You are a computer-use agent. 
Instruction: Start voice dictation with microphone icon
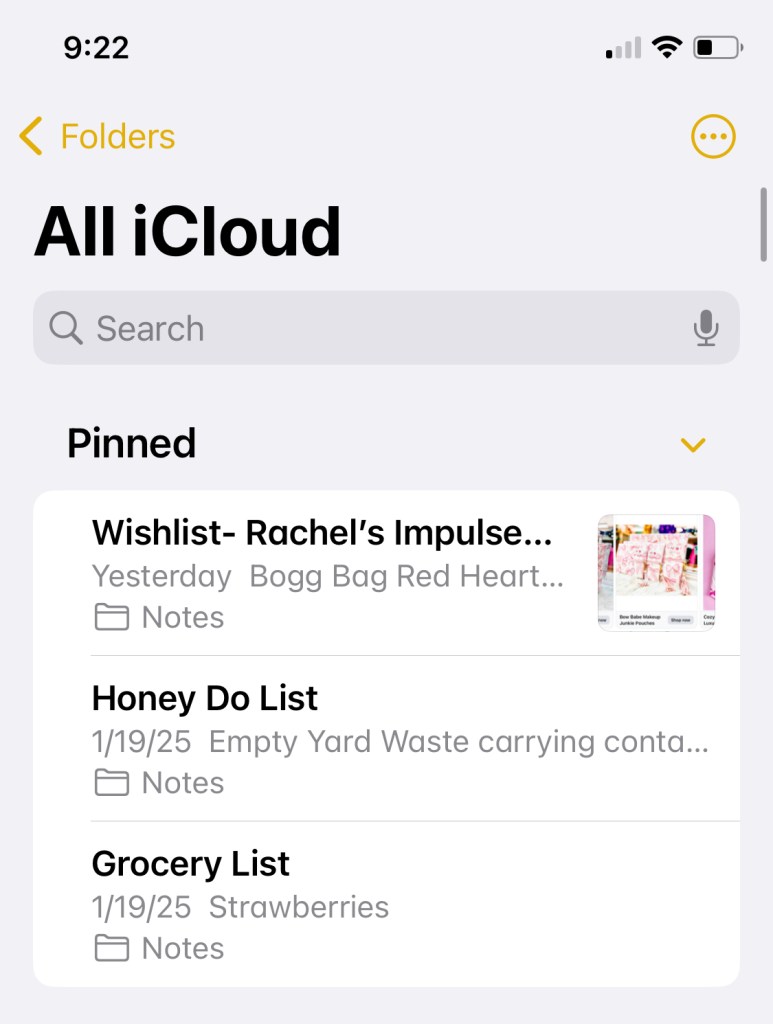(706, 328)
